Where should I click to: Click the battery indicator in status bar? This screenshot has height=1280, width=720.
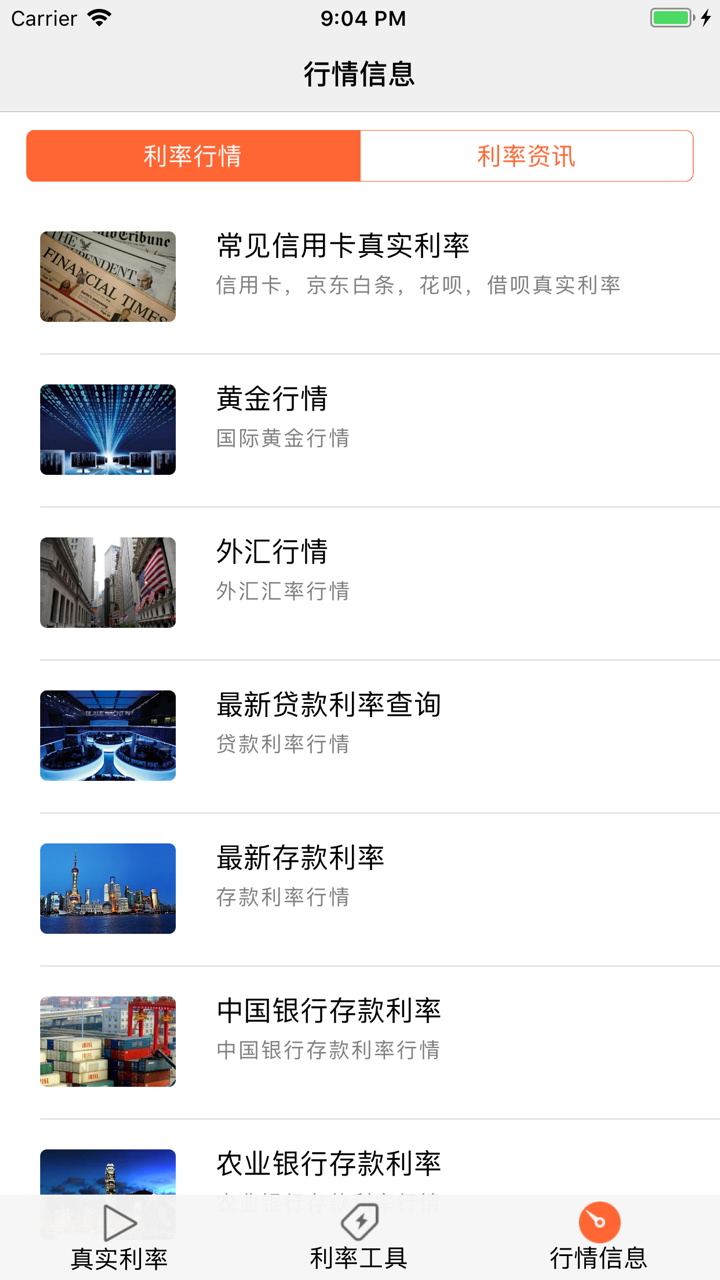pos(671,17)
